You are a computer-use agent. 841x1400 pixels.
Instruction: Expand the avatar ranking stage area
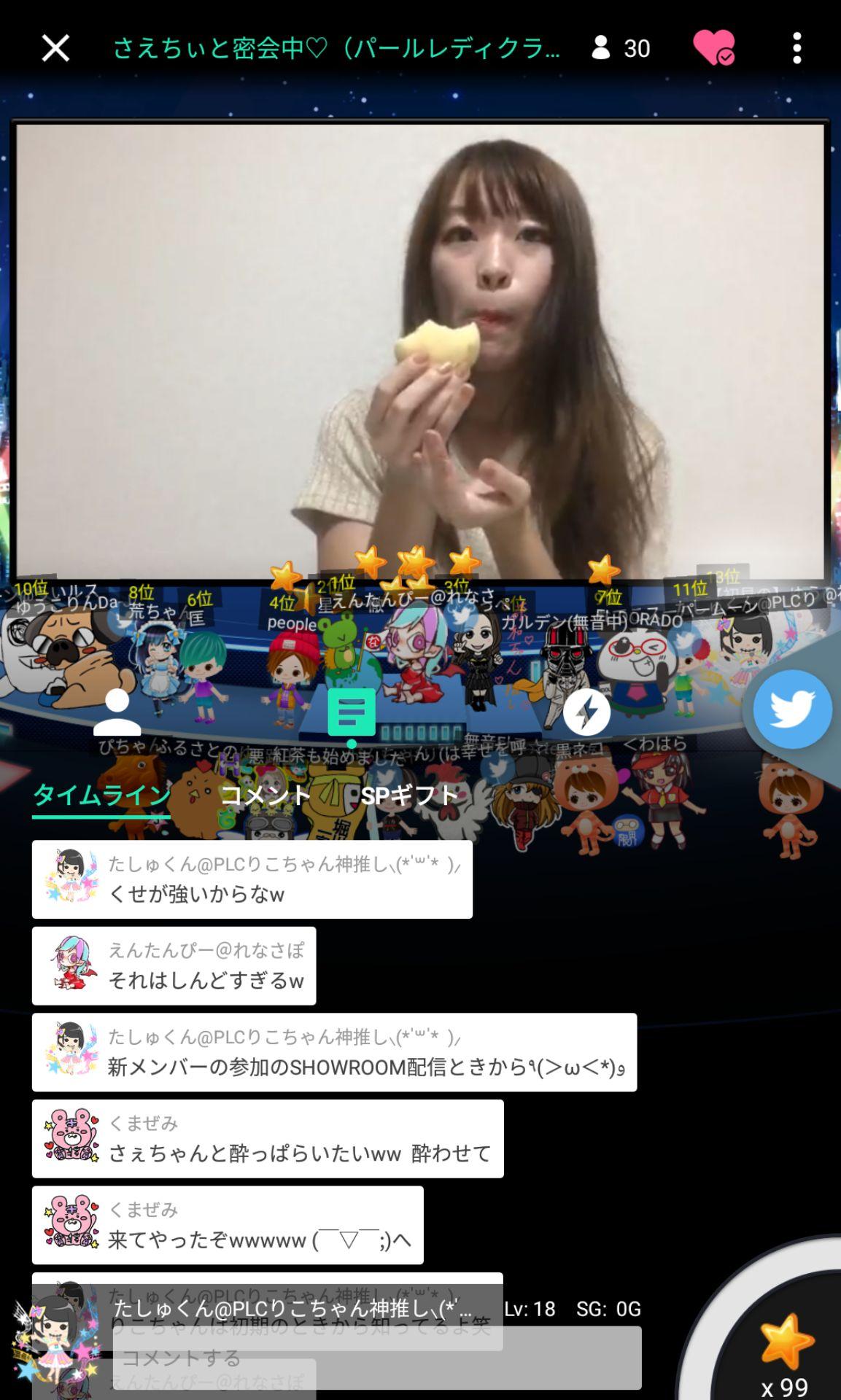tap(420, 656)
